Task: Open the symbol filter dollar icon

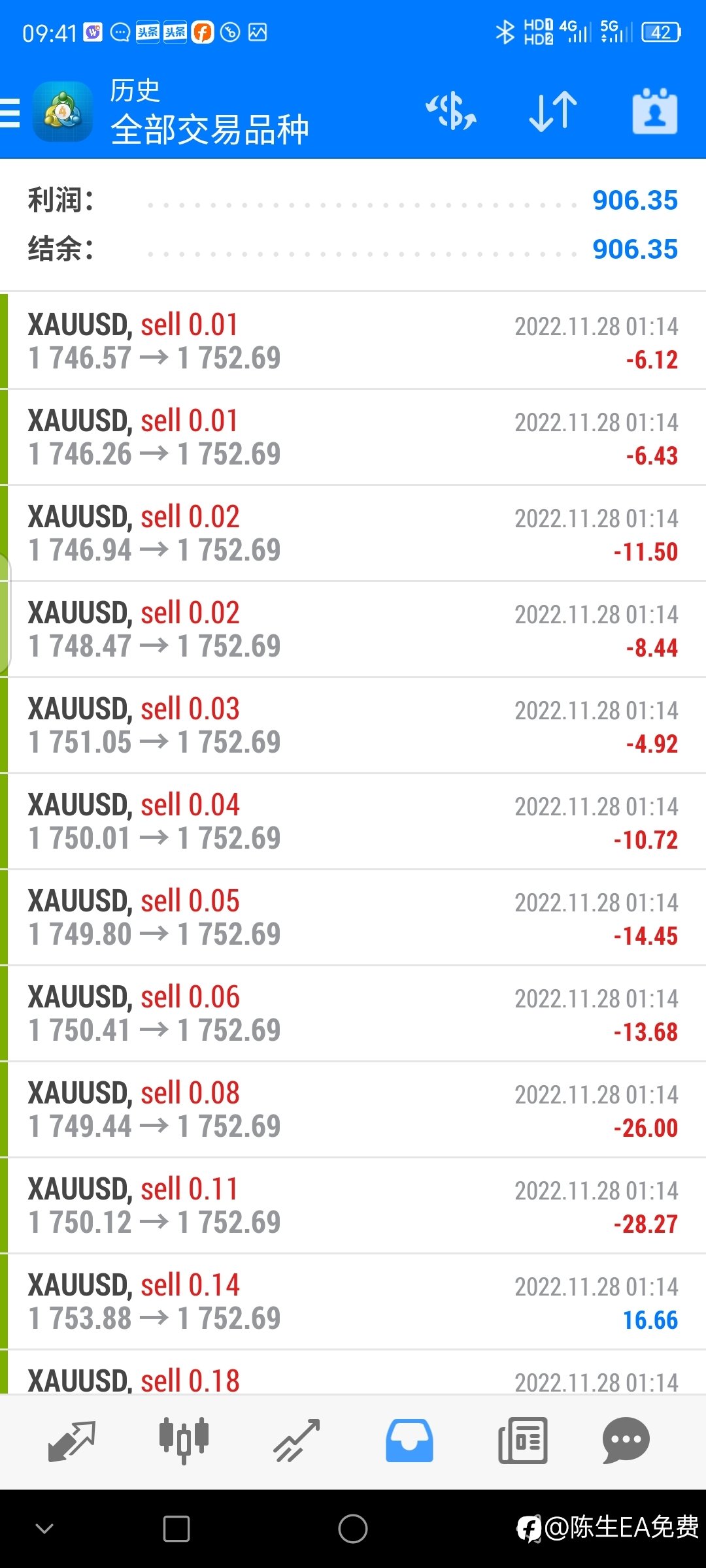Action: pyautogui.click(x=451, y=111)
